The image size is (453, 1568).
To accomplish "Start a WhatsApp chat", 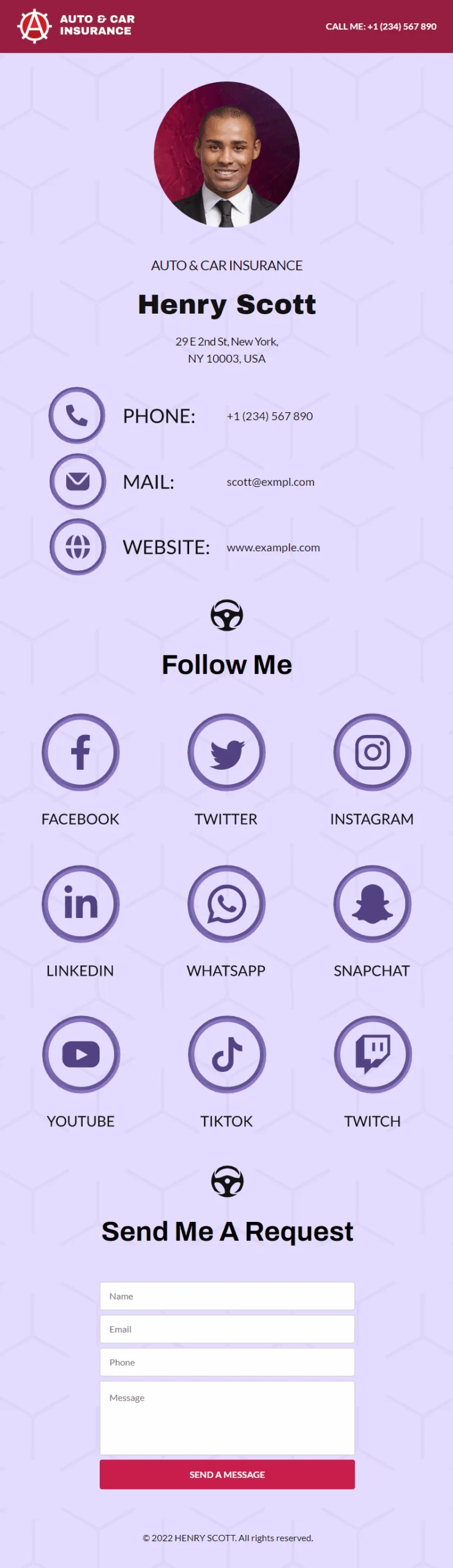I will point(226,903).
